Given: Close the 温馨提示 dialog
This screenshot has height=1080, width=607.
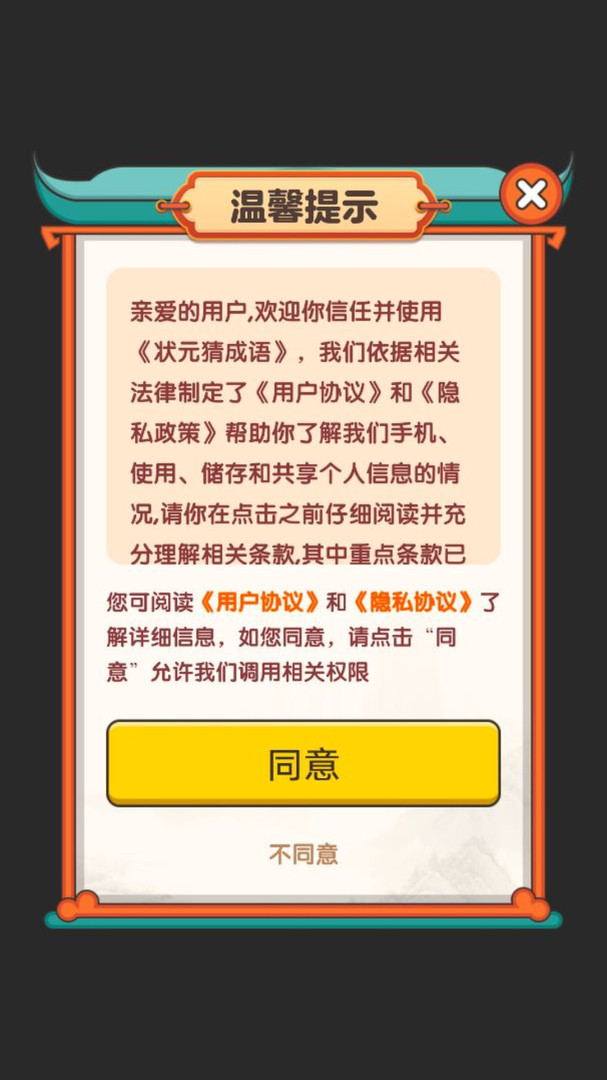Looking at the screenshot, I should (x=531, y=194).
